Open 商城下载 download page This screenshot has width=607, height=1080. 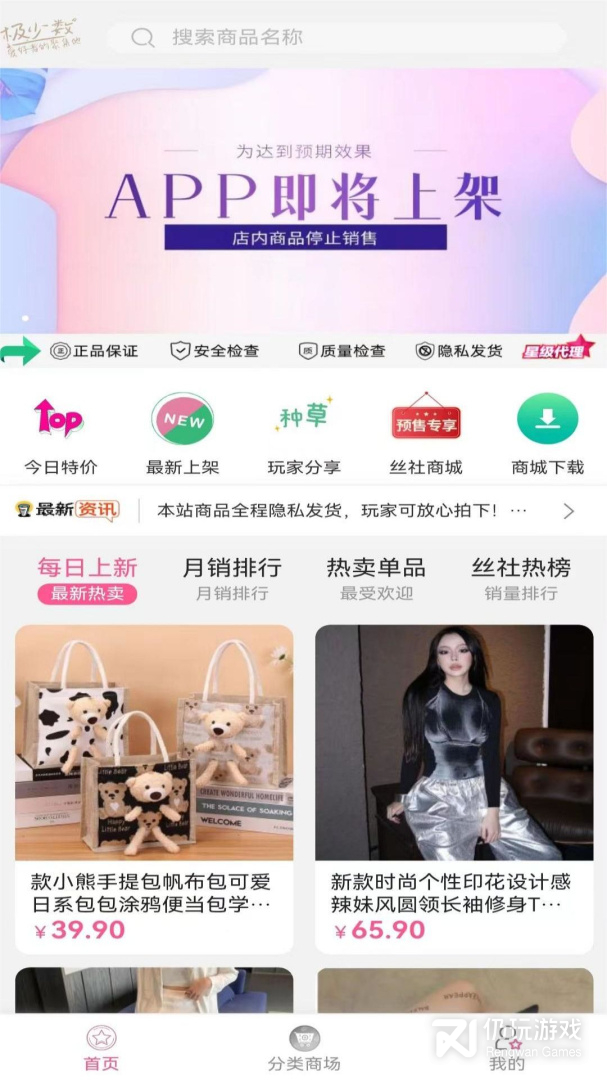(x=548, y=435)
